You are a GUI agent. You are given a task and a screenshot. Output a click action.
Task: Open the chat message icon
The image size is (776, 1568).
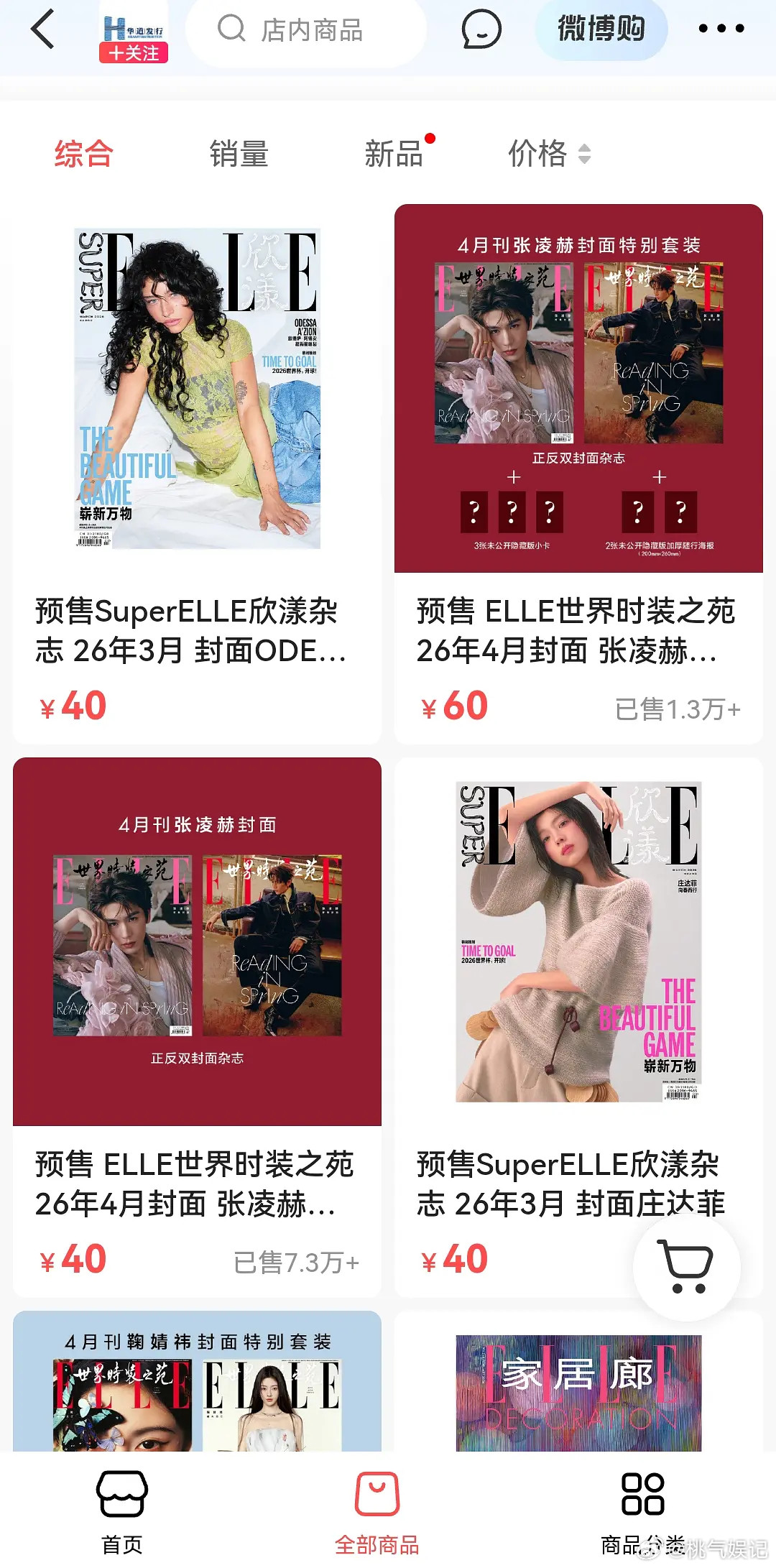480,31
